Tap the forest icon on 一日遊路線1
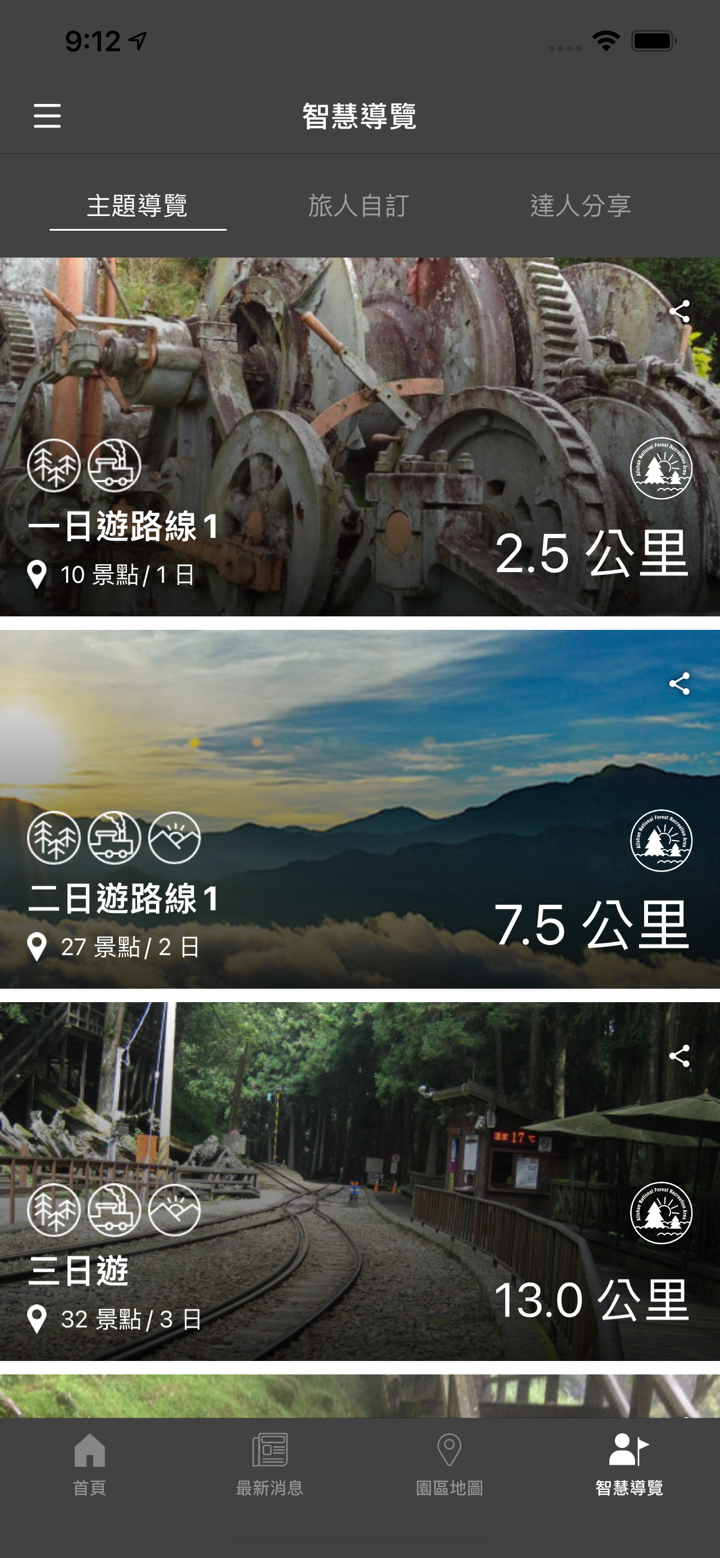The width and height of the screenshot is (720, 1558). click(54, 465)
